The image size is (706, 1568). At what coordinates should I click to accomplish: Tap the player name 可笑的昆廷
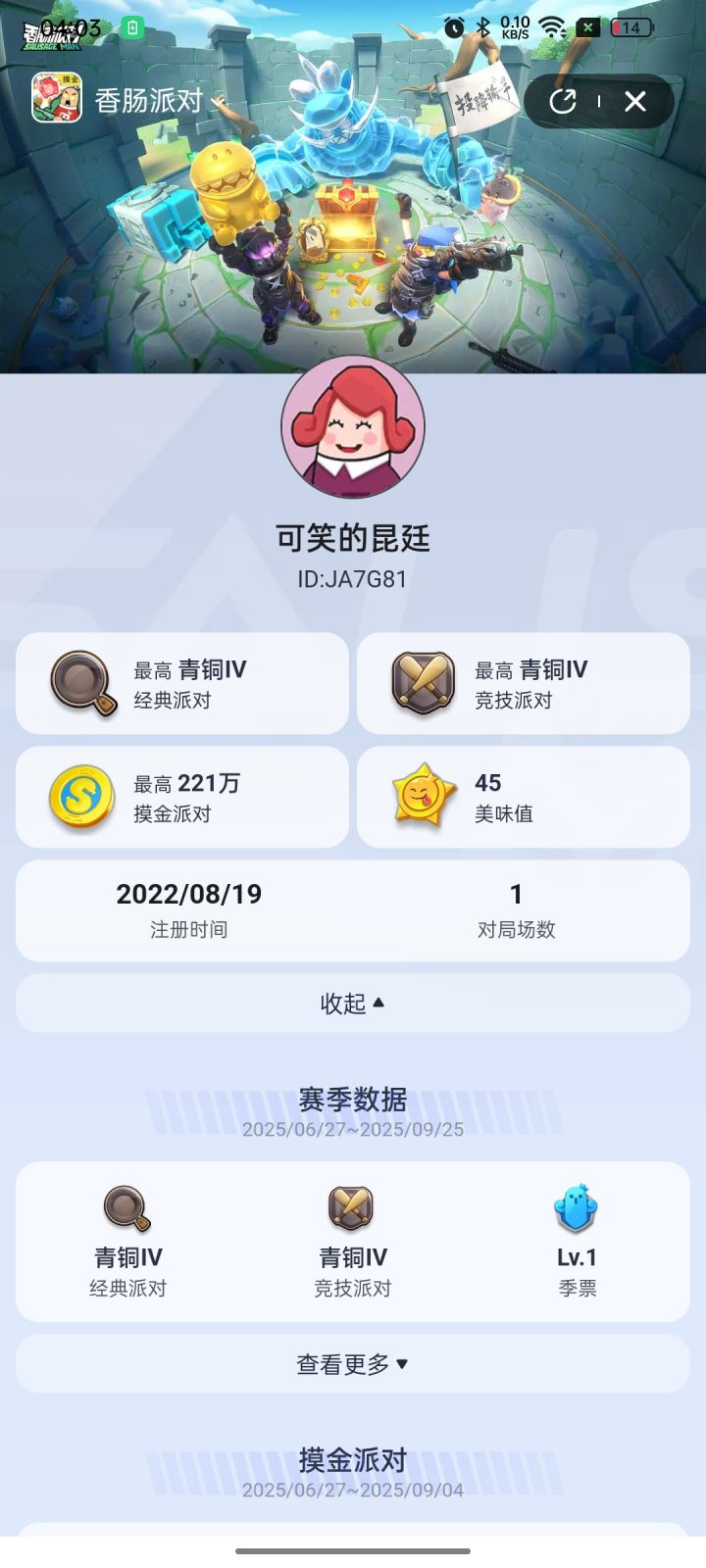(352, 537)
